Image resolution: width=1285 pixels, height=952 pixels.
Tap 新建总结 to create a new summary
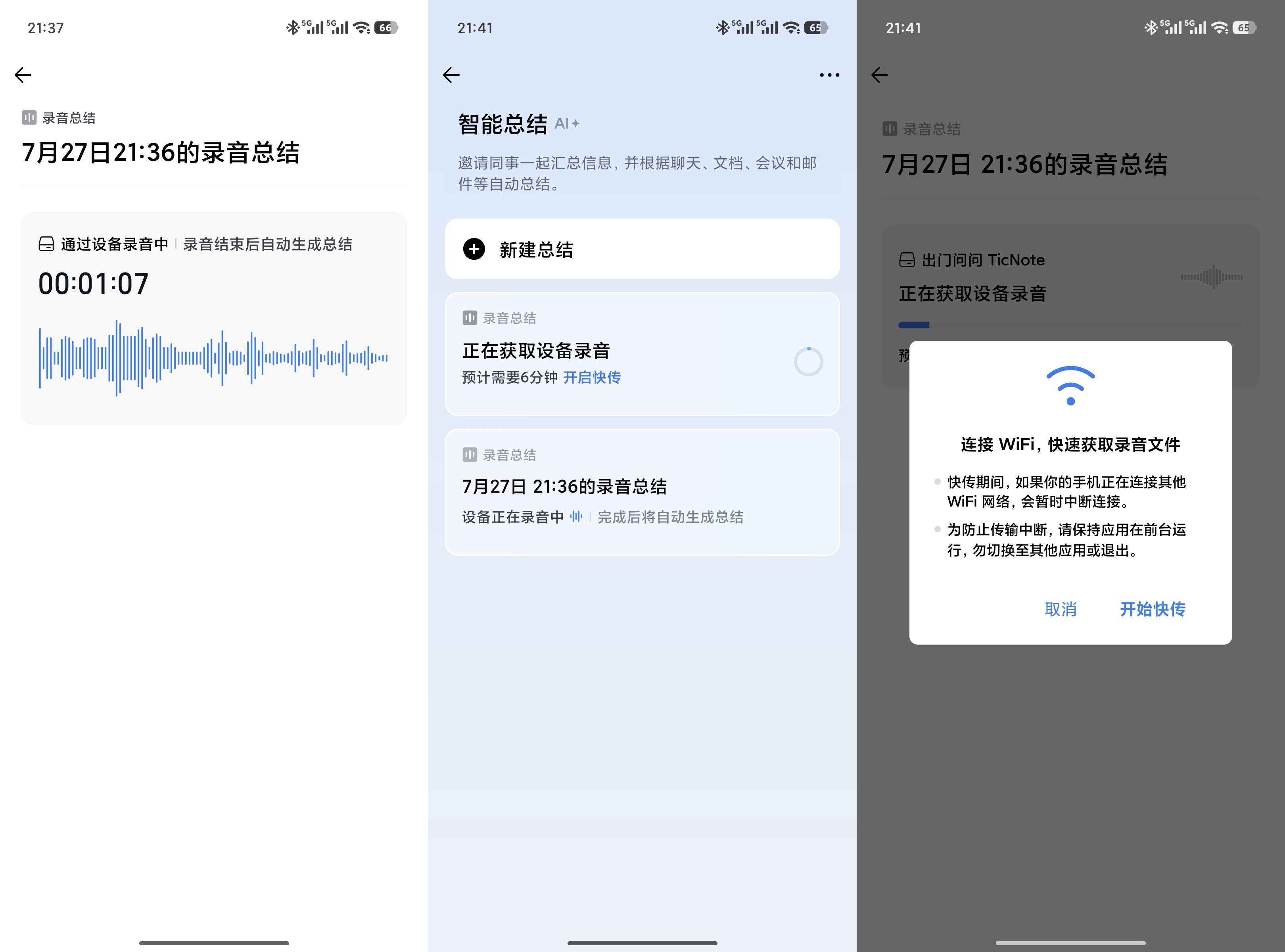pos(642,249)
